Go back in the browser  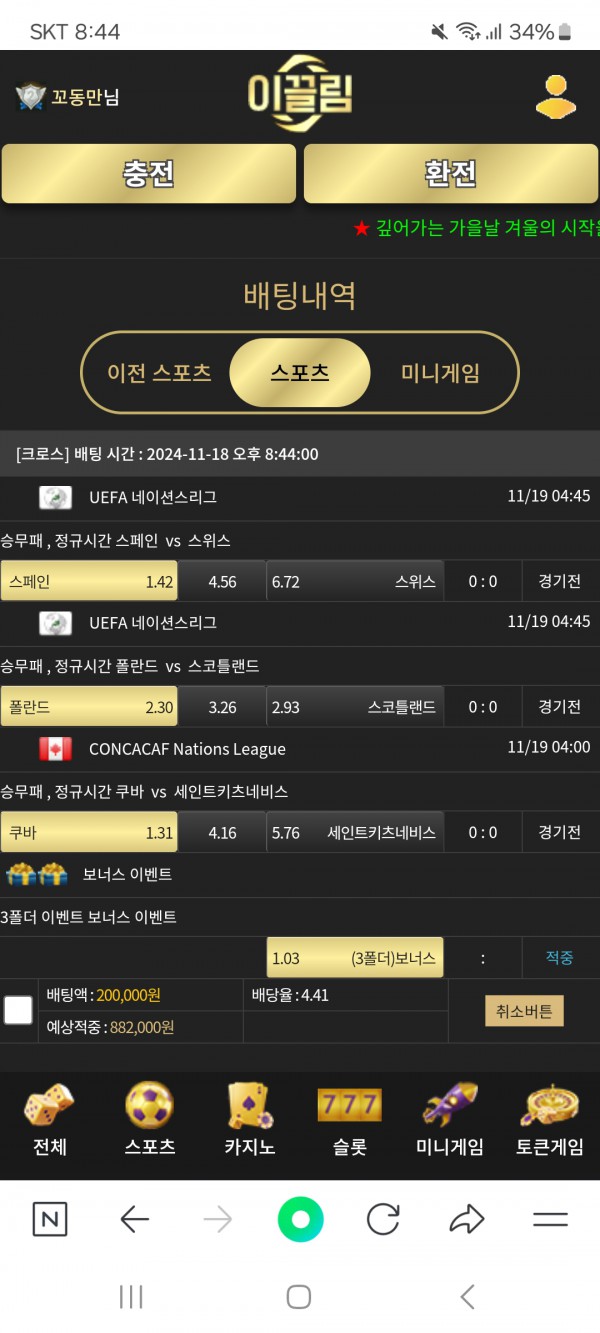click(134, 1219)
